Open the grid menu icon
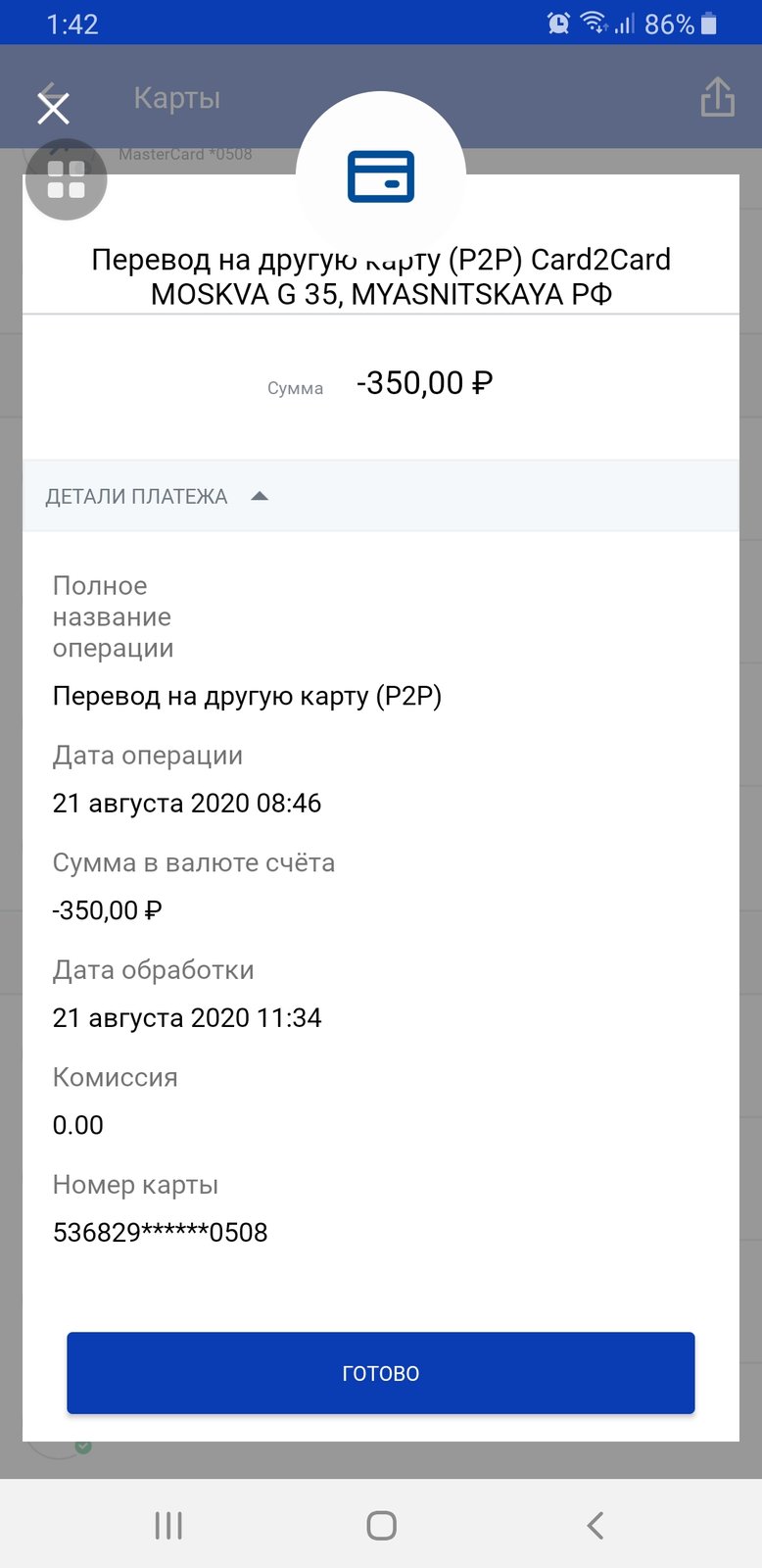This screenshot has height=1568, width=762. point(67,179)
